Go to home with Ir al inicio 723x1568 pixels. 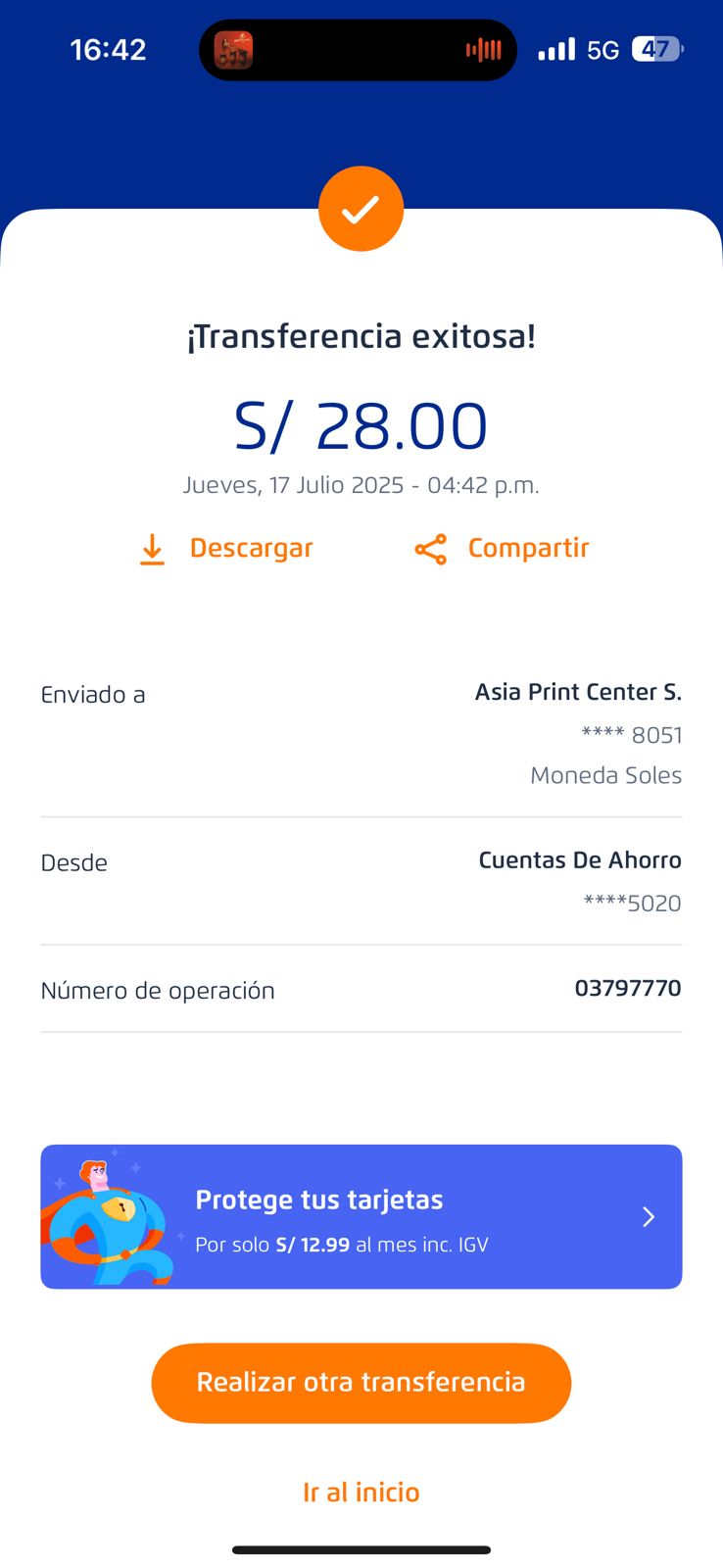tap(361, 1492)
